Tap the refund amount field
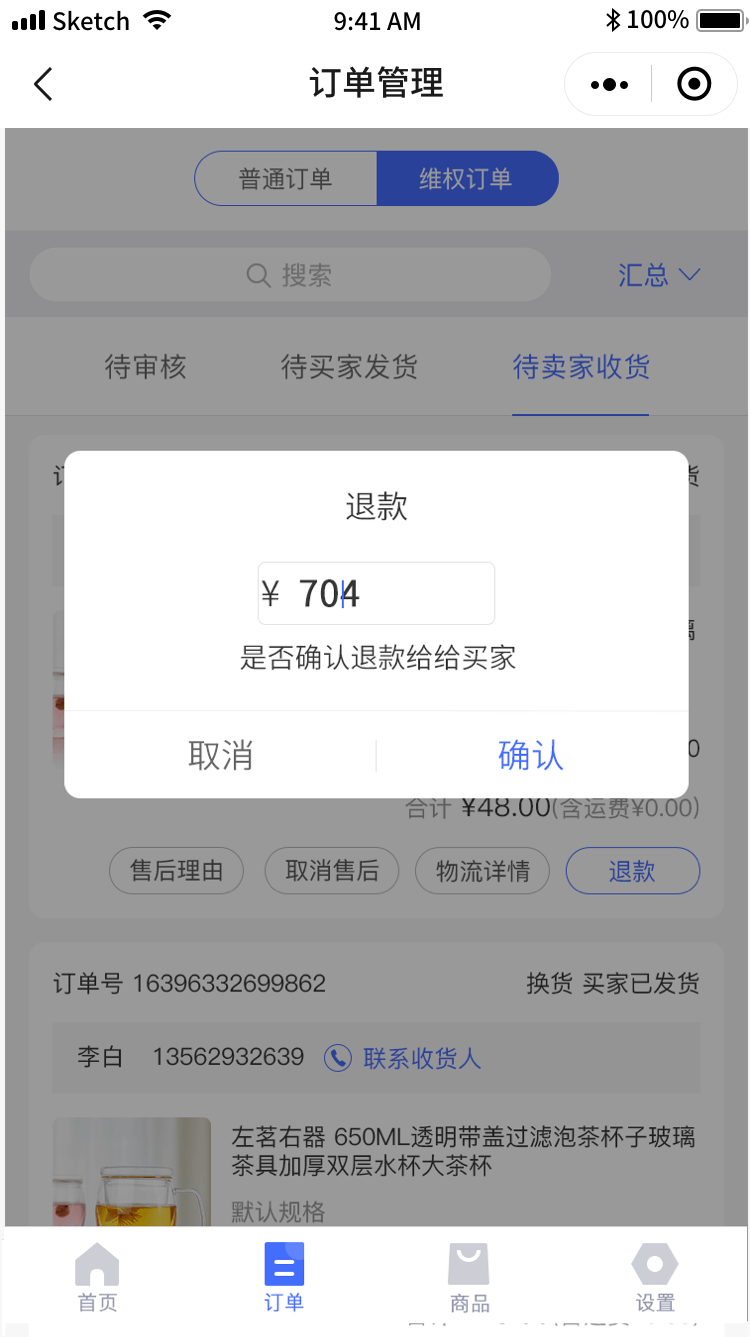 376,594
